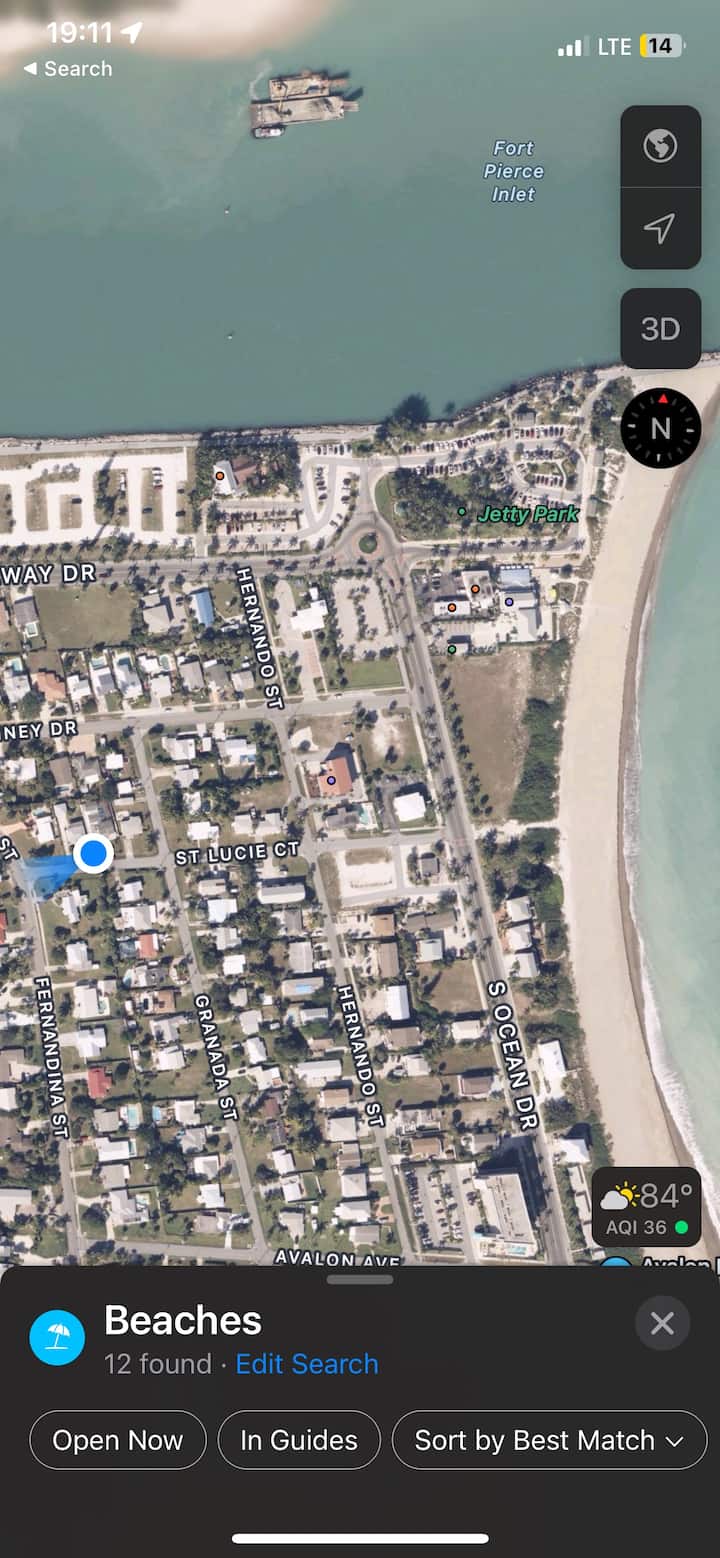720x1558 pixels.
Task: Tap the location tracking arrow button
Action: [x=660, y=228]
